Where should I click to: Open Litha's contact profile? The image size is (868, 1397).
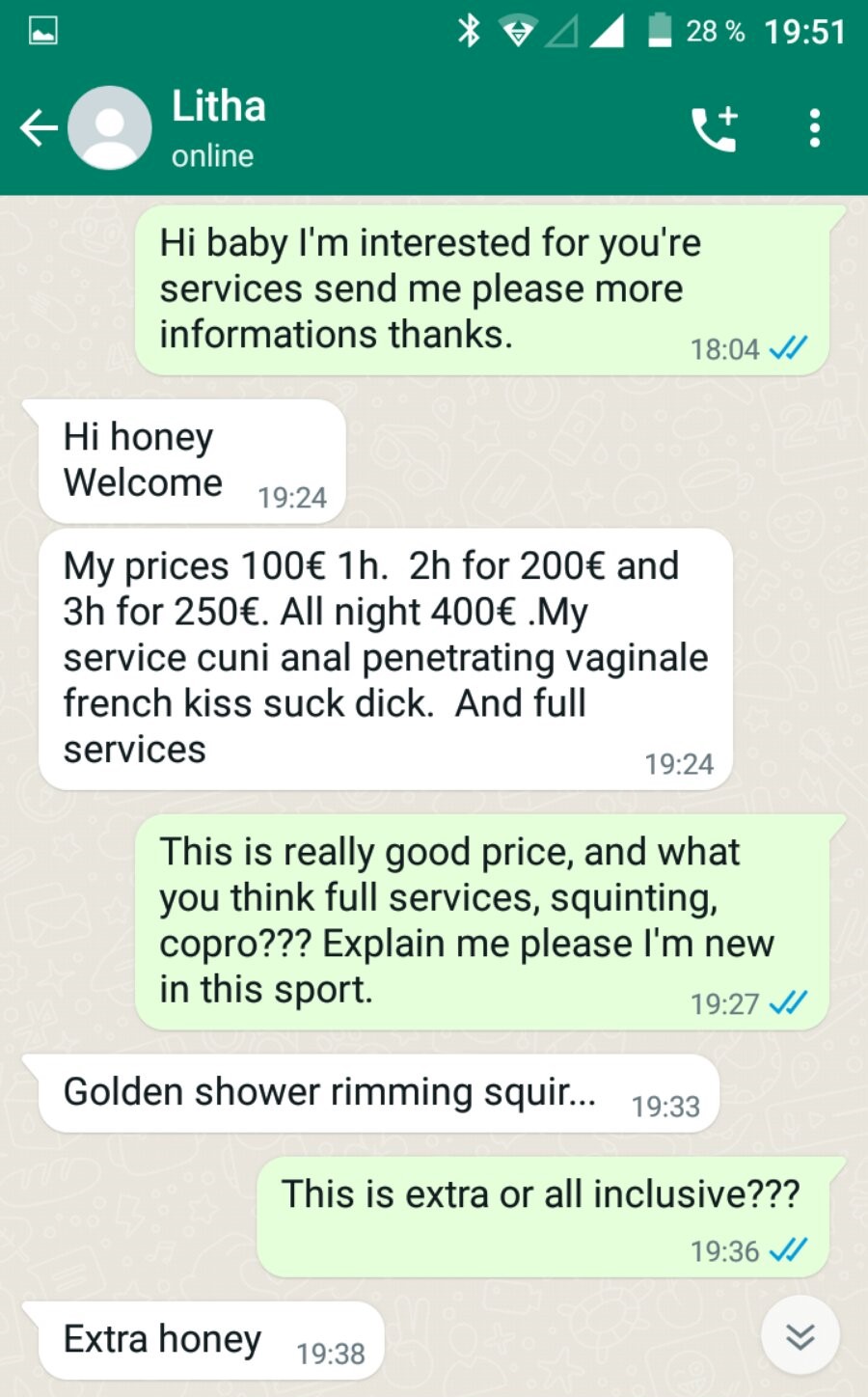click(218, 127)
